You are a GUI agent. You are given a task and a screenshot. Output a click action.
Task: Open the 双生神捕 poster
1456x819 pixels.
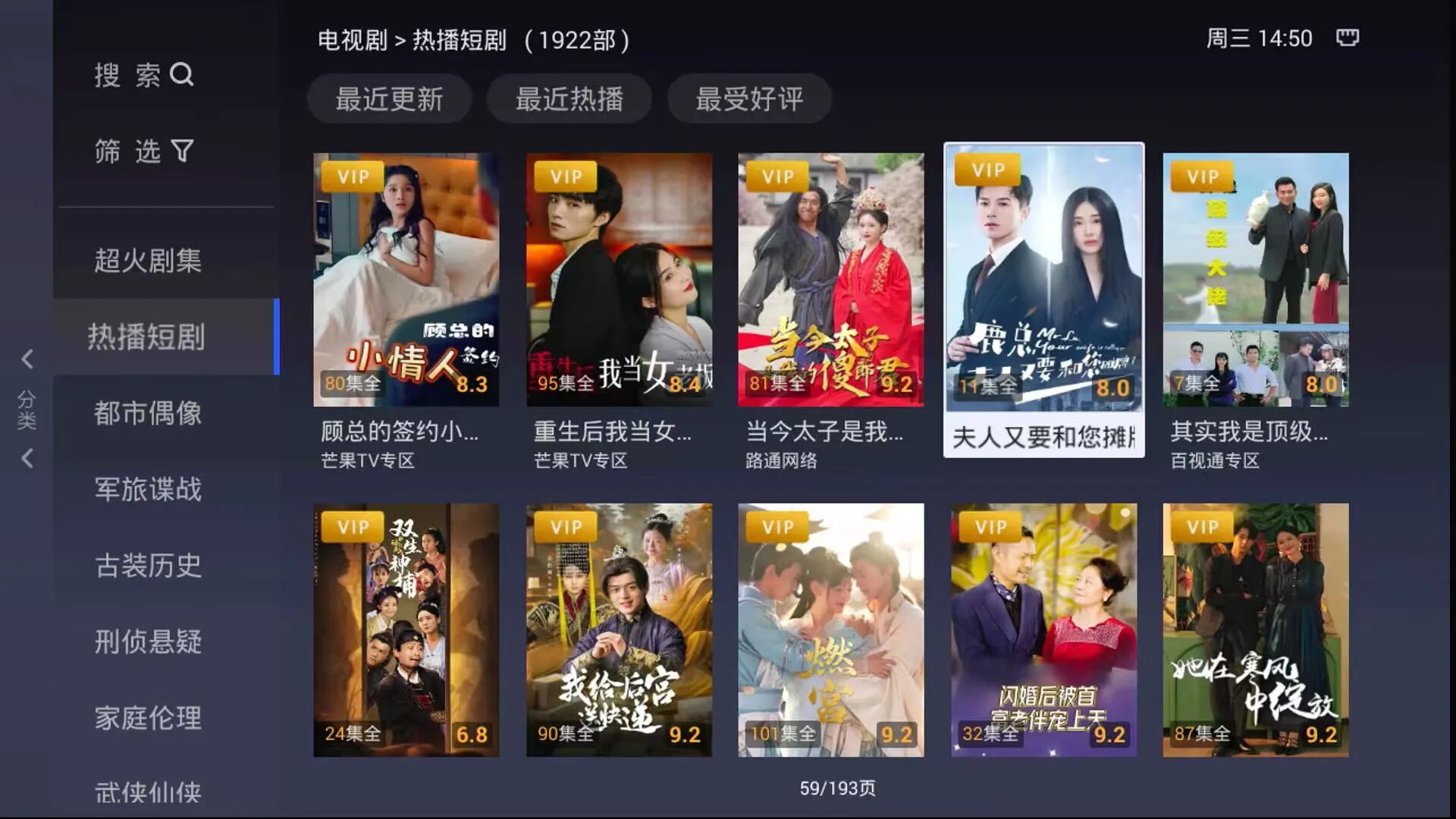pyautogui.click(x=406, y=629)
